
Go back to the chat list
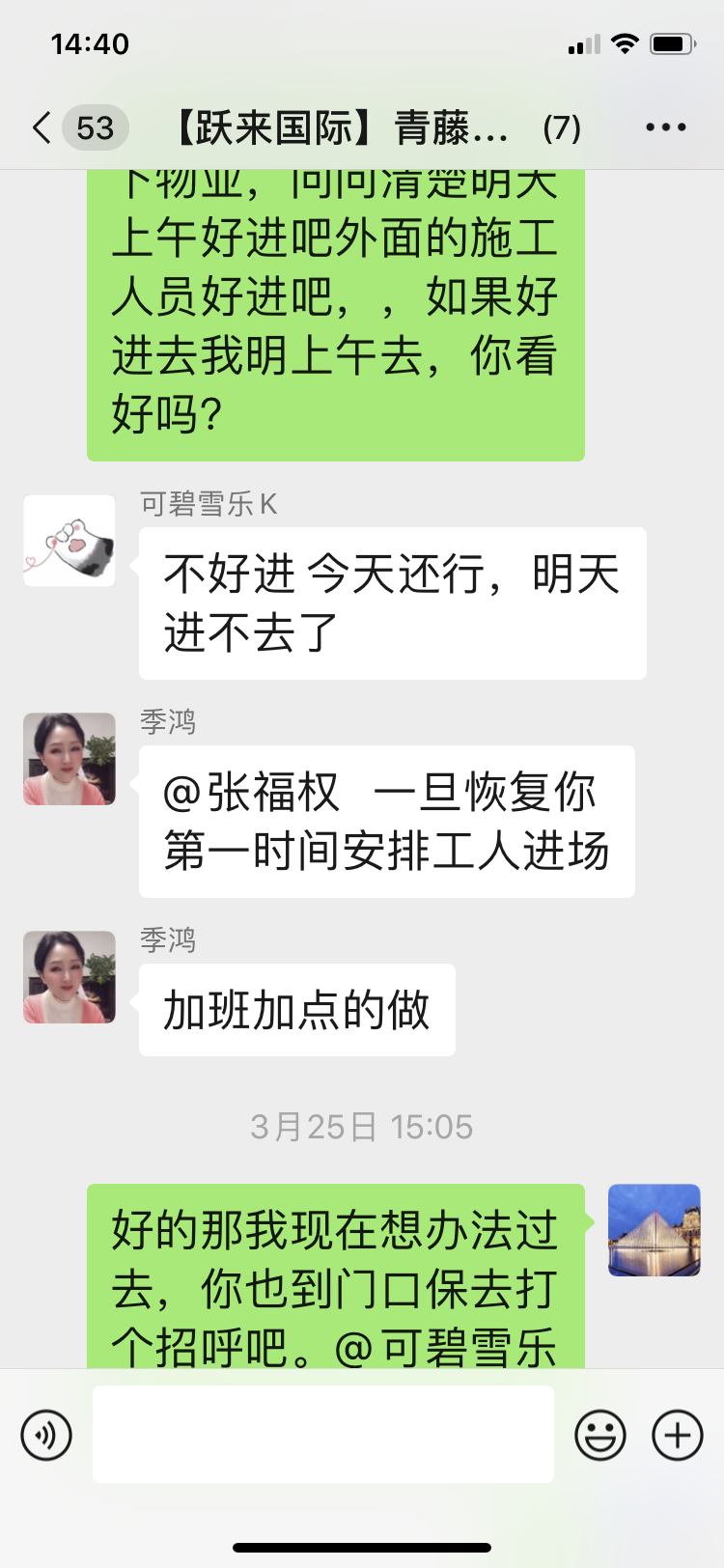42,127
